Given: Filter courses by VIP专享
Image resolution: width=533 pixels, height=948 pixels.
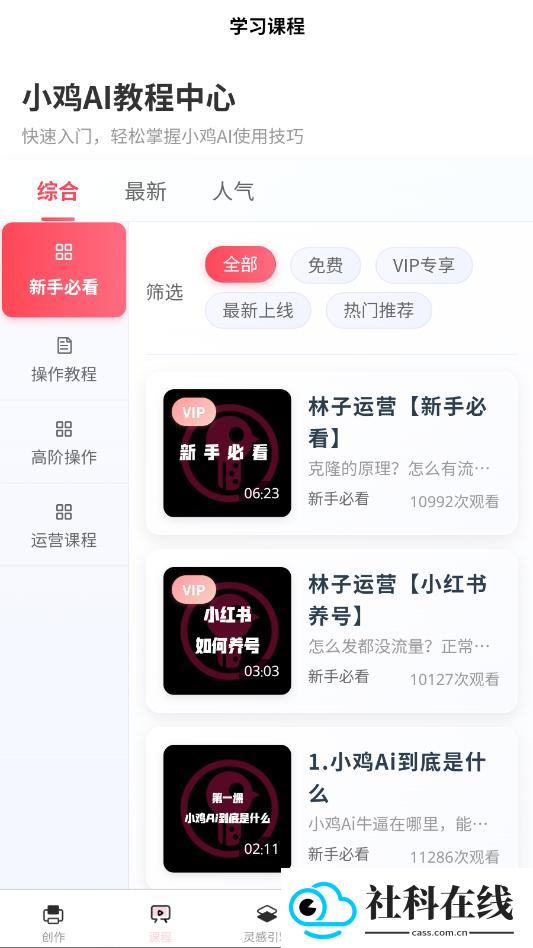Looking at the screenshot, I should tap(424, 265).
